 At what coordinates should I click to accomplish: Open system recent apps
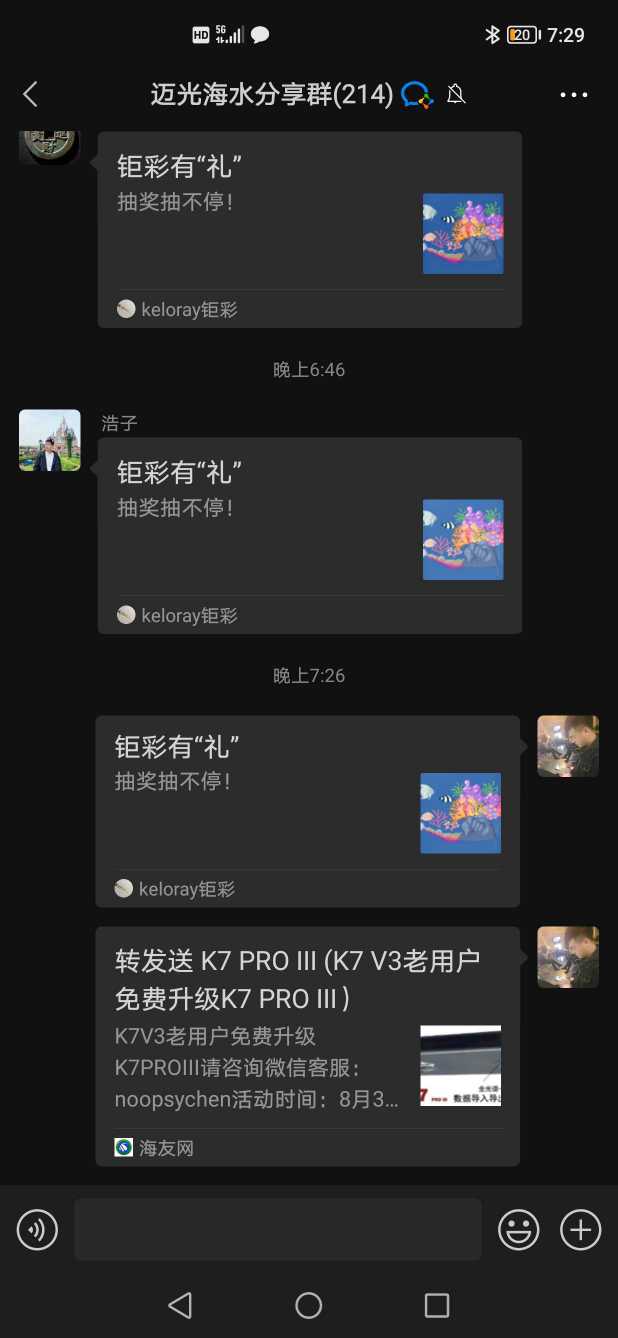(x=437, y=1305)
